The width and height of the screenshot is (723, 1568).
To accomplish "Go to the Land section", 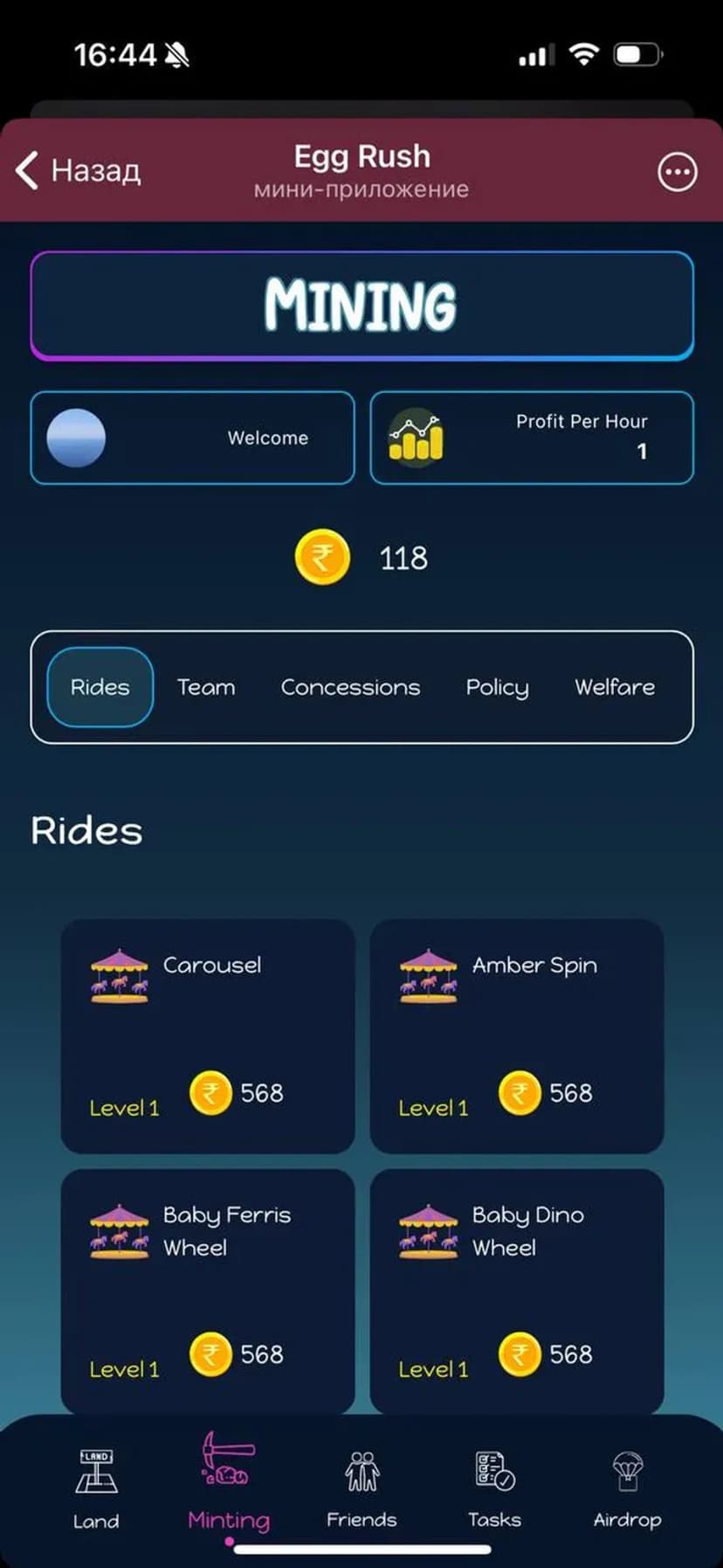I will point(96,1489).
